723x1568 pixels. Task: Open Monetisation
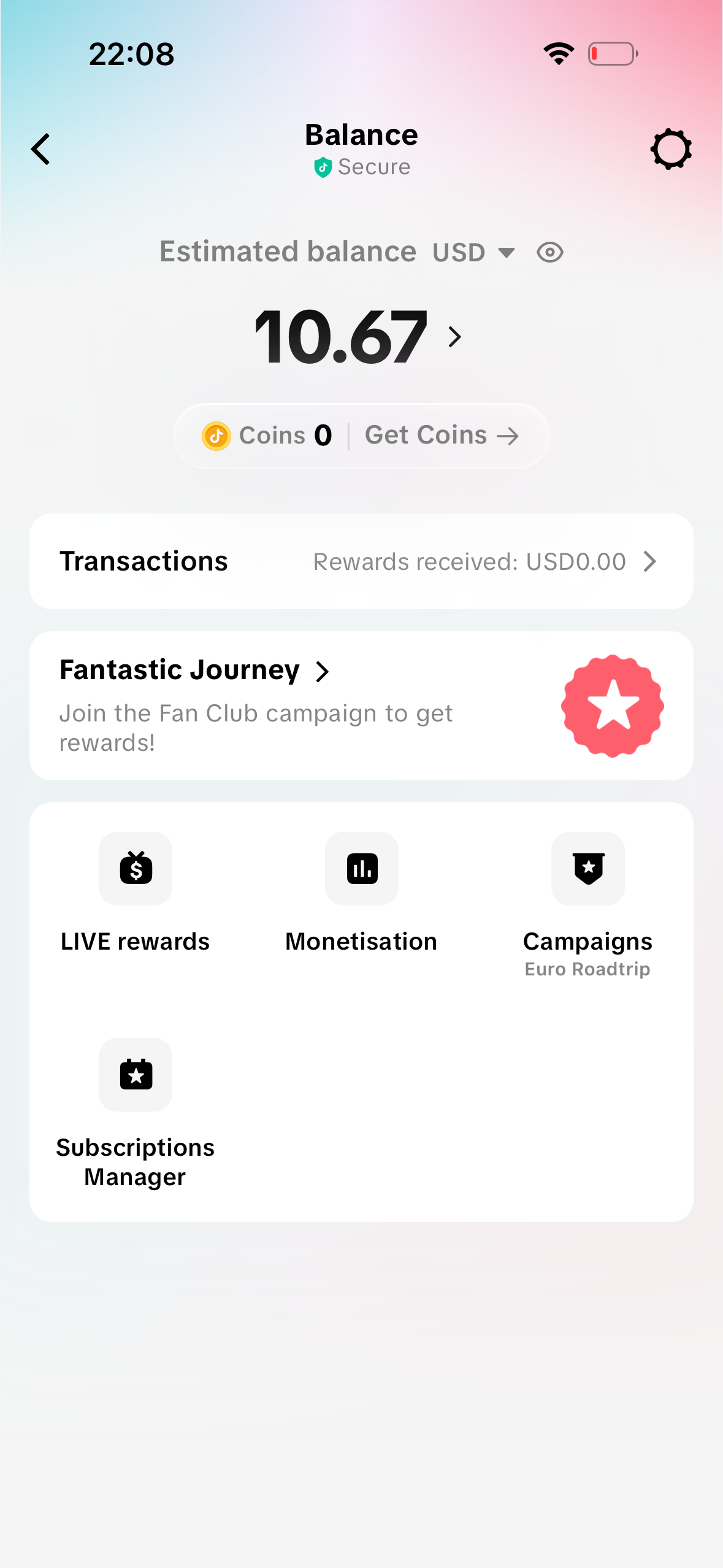coord(361,893)
